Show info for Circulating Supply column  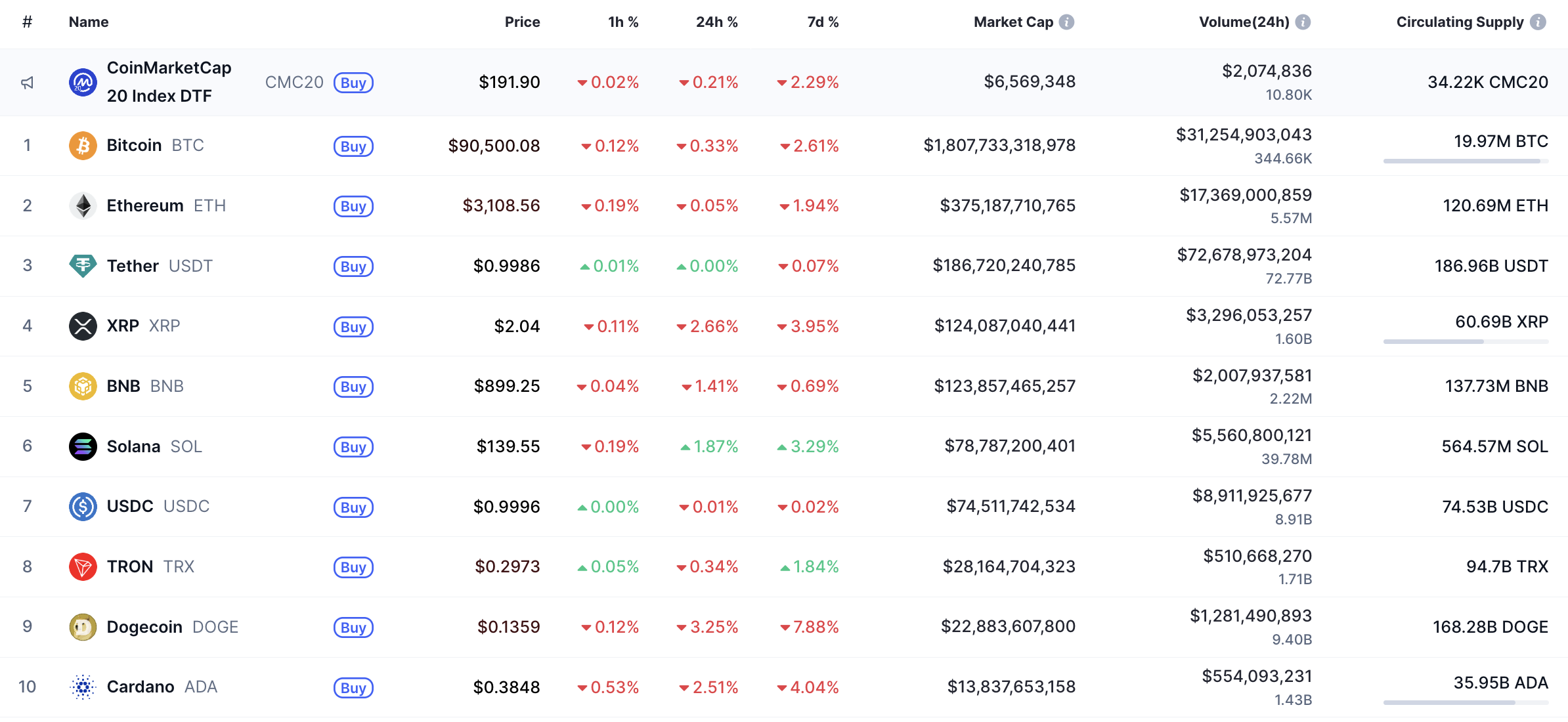[1538, 22]
